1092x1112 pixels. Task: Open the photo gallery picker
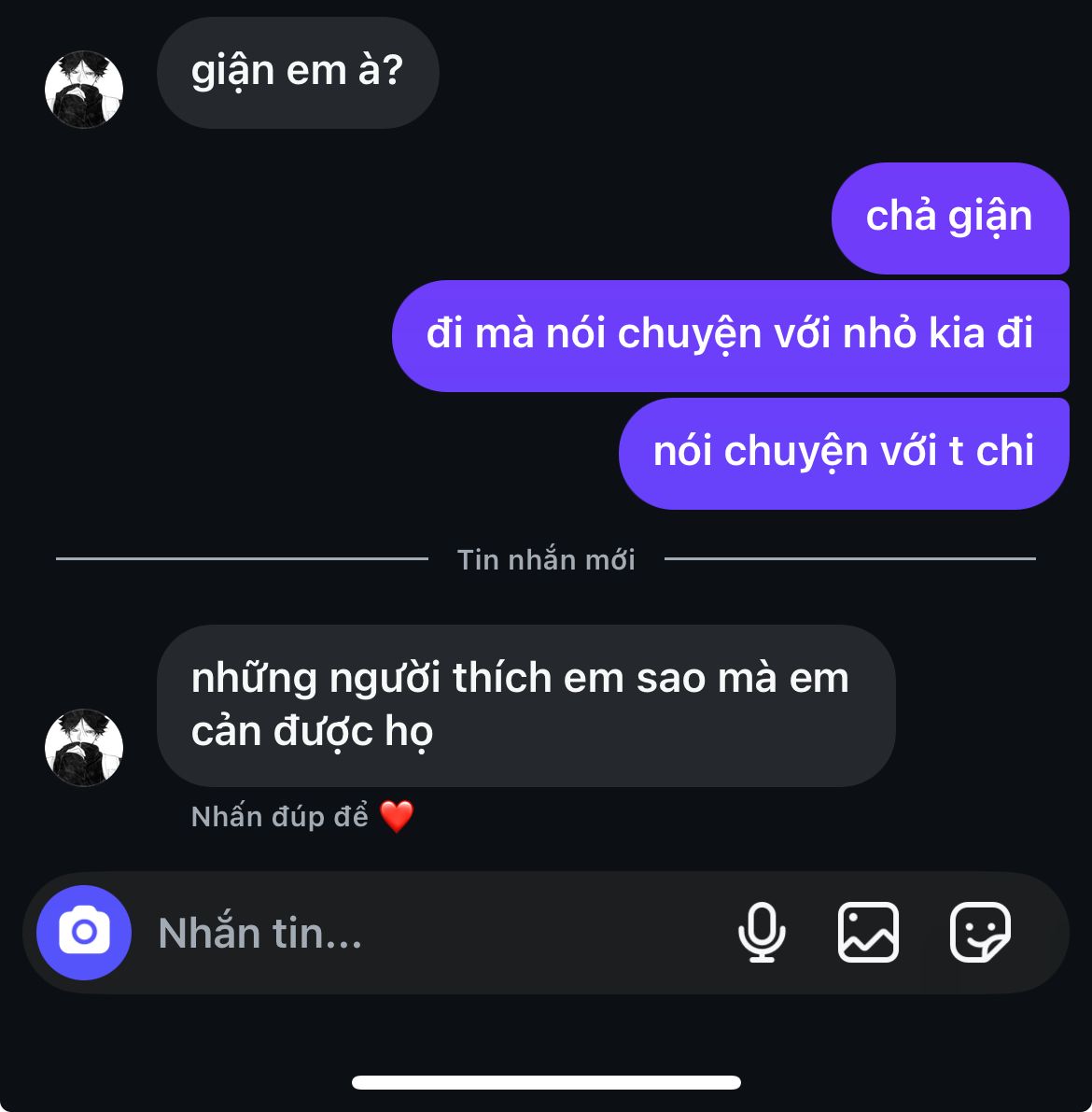[x=868, y=932]
